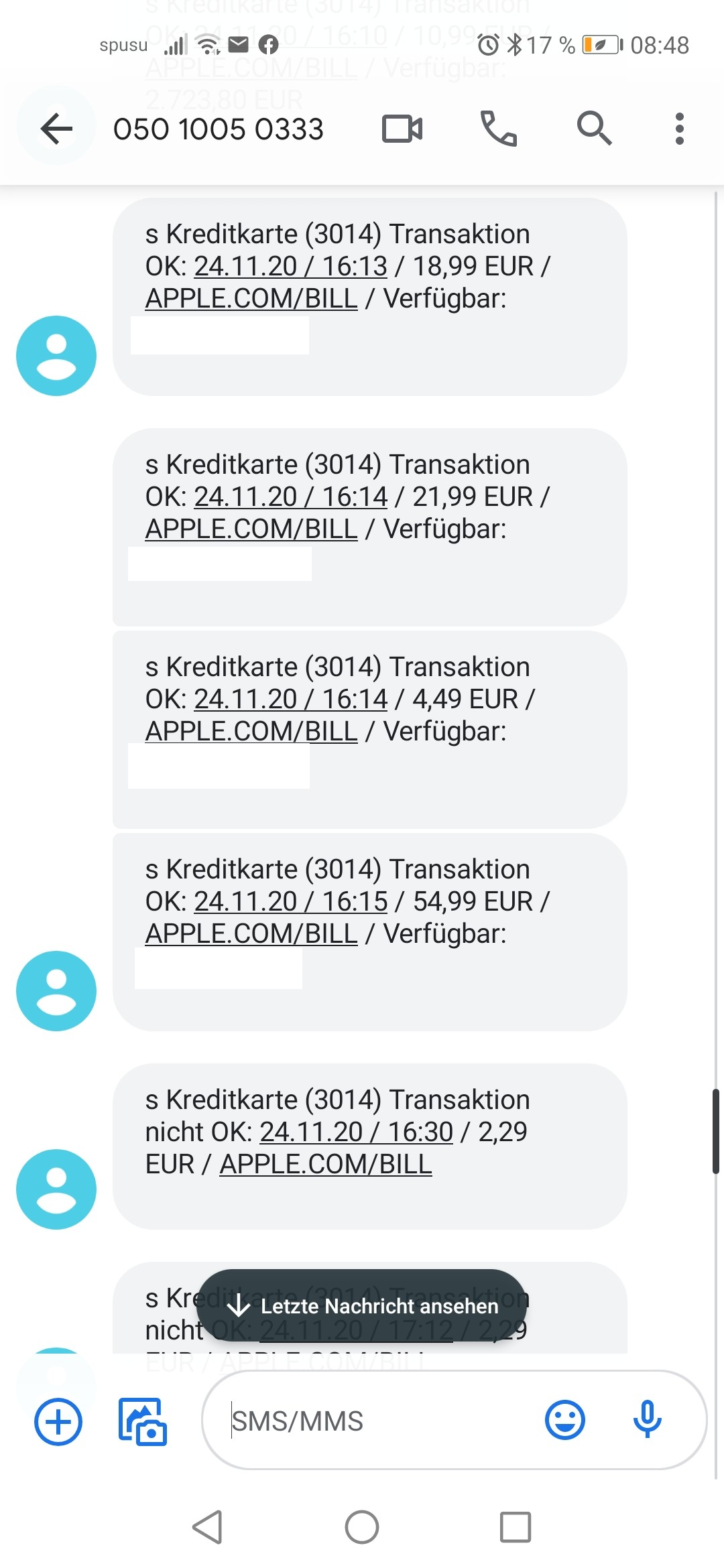724x1568 pixels.
Task: Open the APPLE.COM/BILL link in the 16:30 message
Action: pyautogui.click(x=326, y=1164)
